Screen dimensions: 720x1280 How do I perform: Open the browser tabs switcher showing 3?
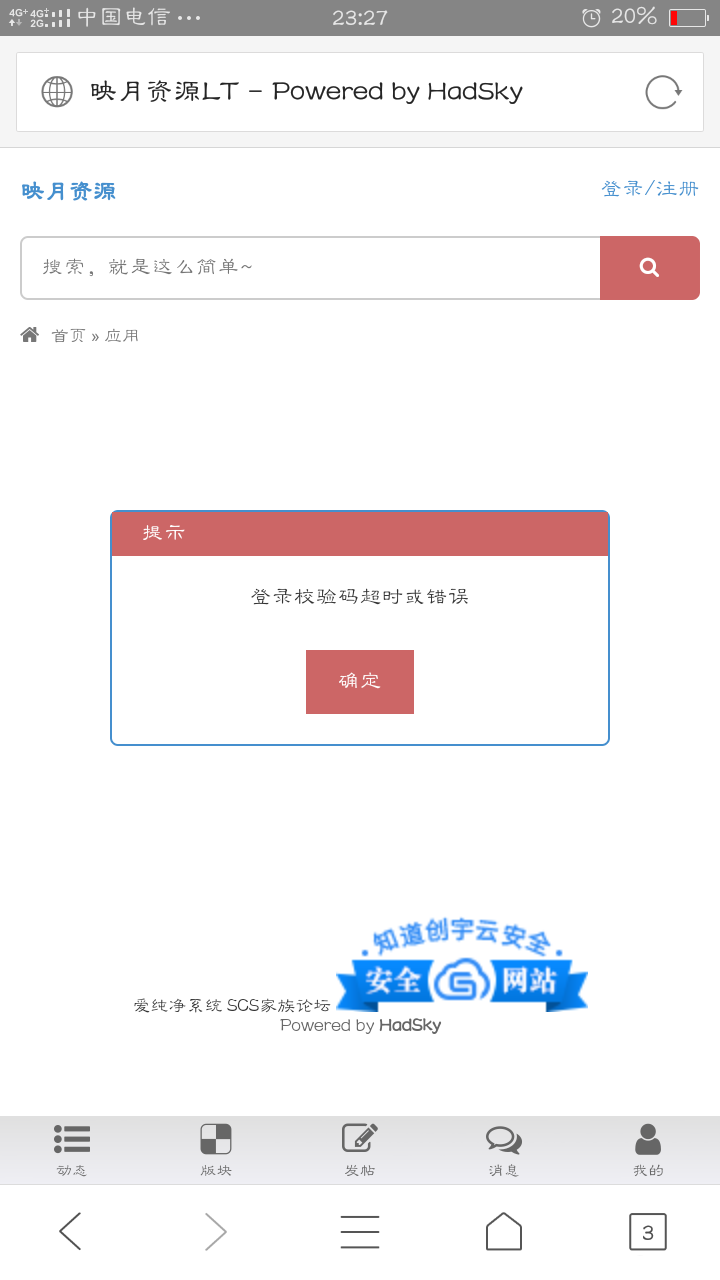tap(647, 1231)
